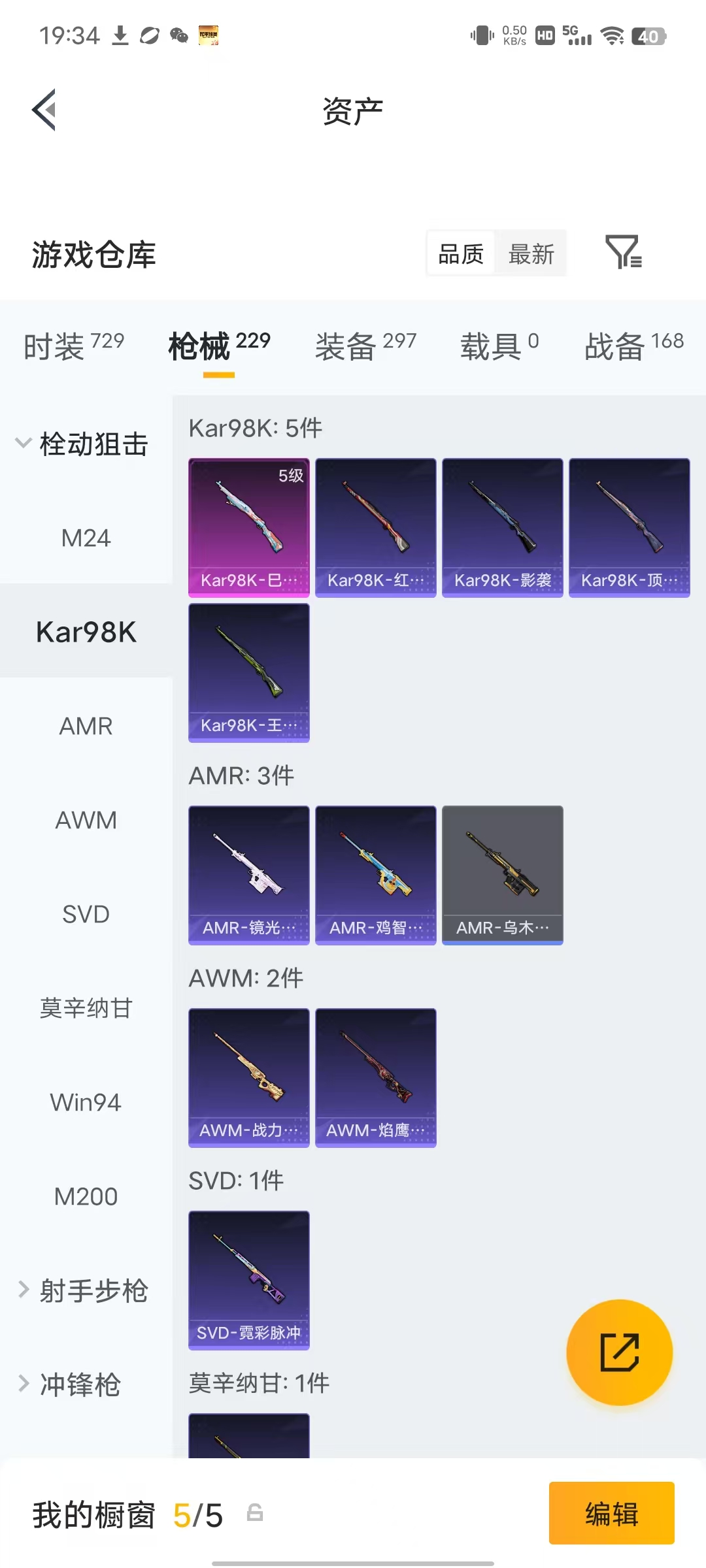Viewport: 706px width, 1568px height.
Task: Switch to the 装备 tab
Action: pyautogui.click(x=365, y=345)
